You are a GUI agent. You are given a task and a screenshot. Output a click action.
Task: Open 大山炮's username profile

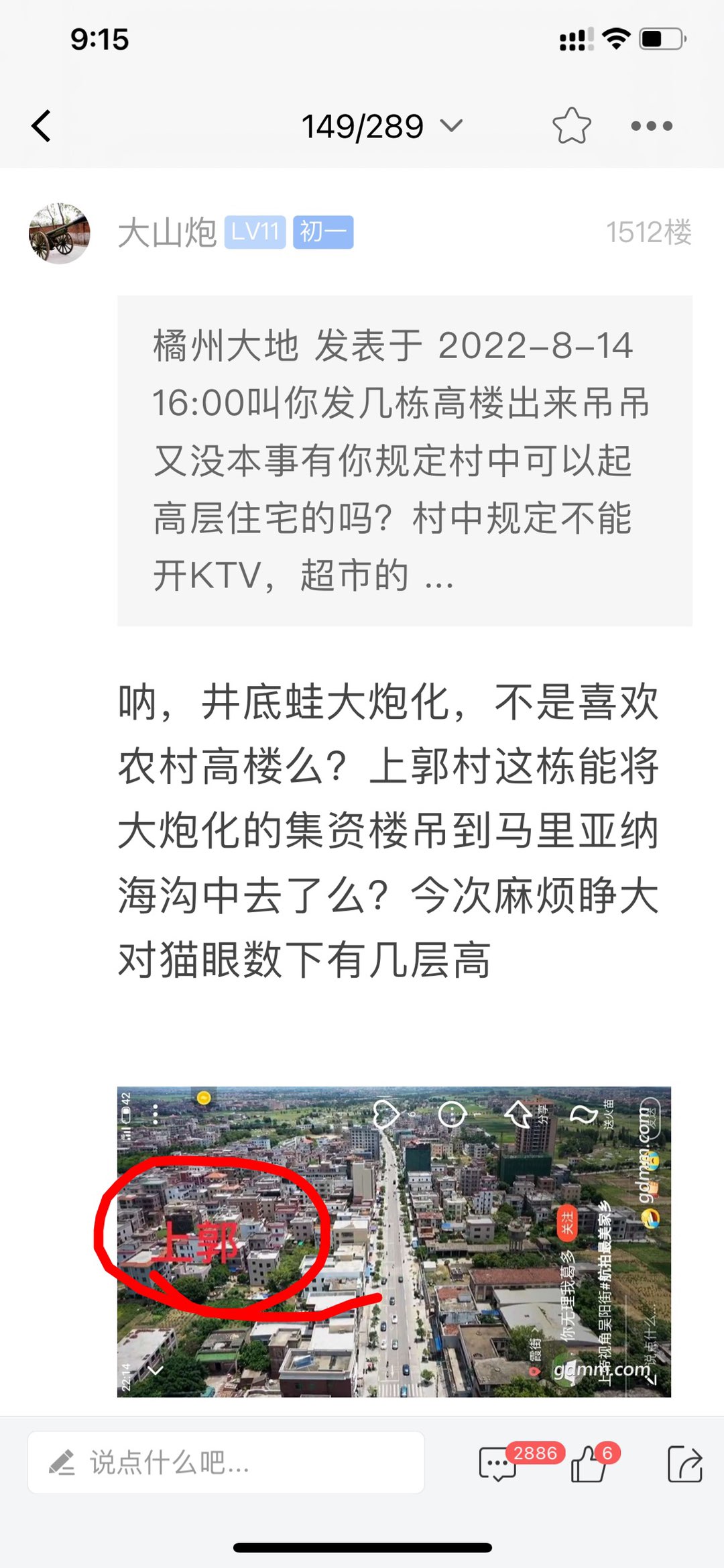(x=167, y=233)
